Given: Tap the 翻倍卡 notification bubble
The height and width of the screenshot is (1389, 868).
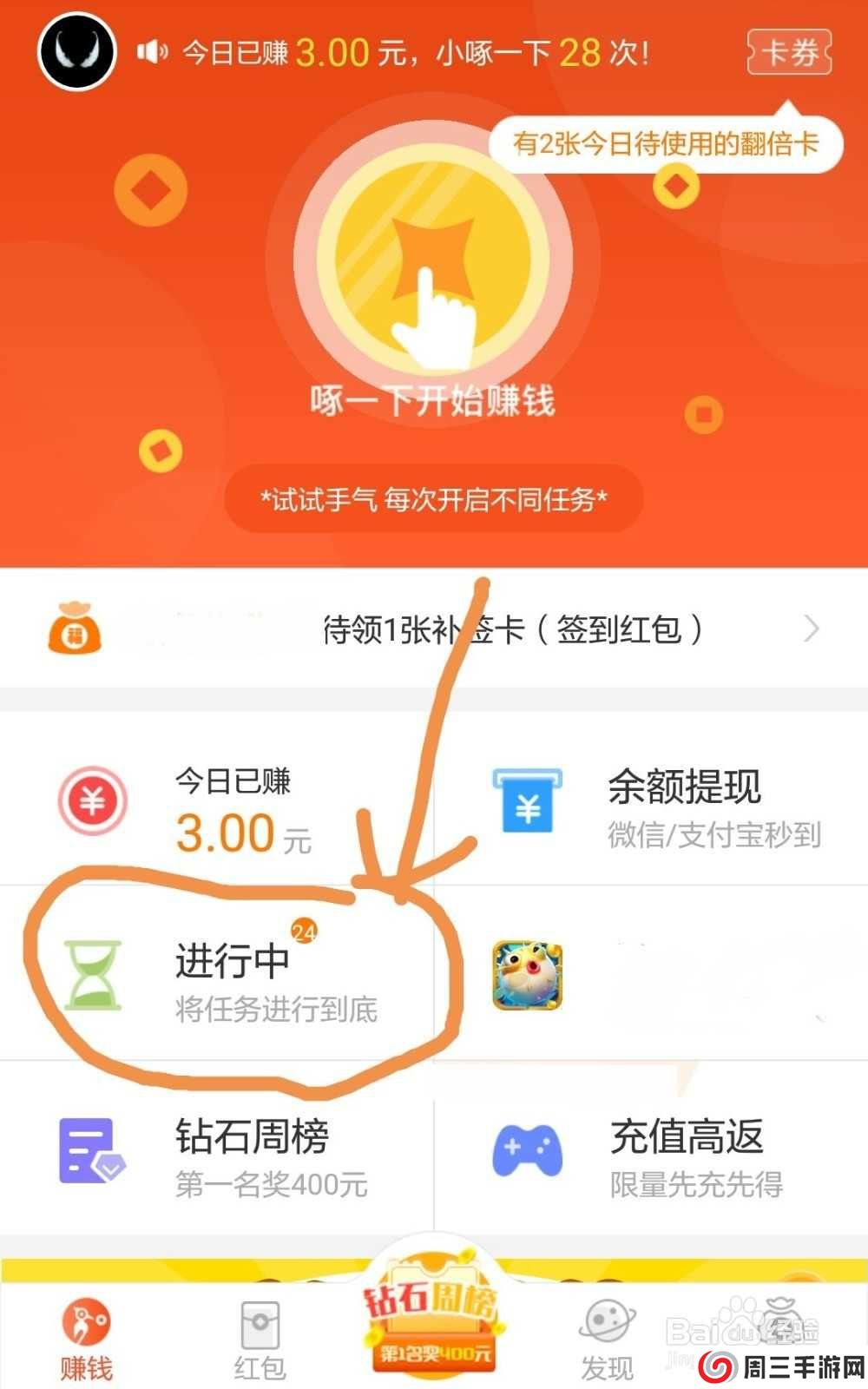Looking at the screenshot, I should pos(664,144).
